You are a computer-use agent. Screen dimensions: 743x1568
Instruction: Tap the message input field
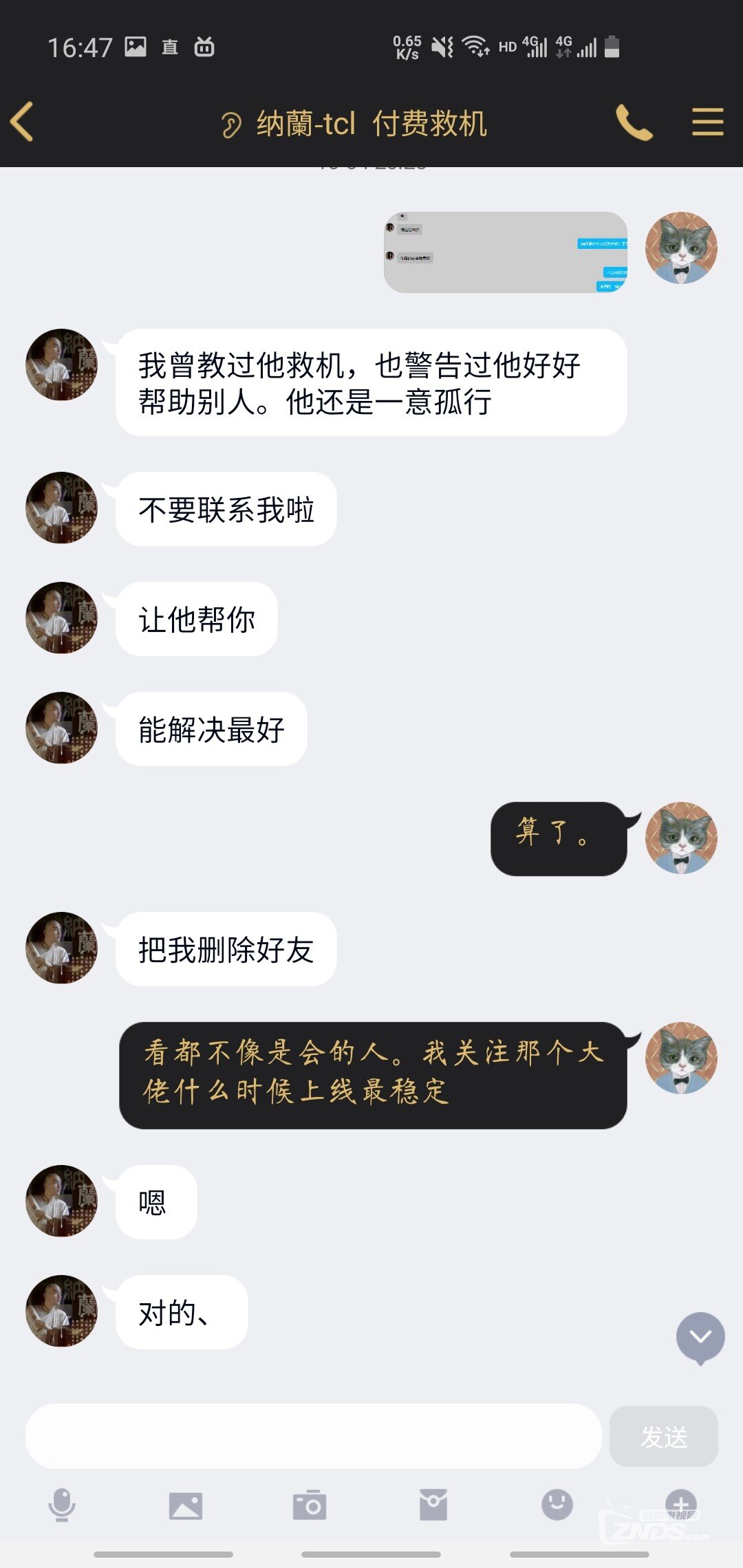coord(313,1437)
